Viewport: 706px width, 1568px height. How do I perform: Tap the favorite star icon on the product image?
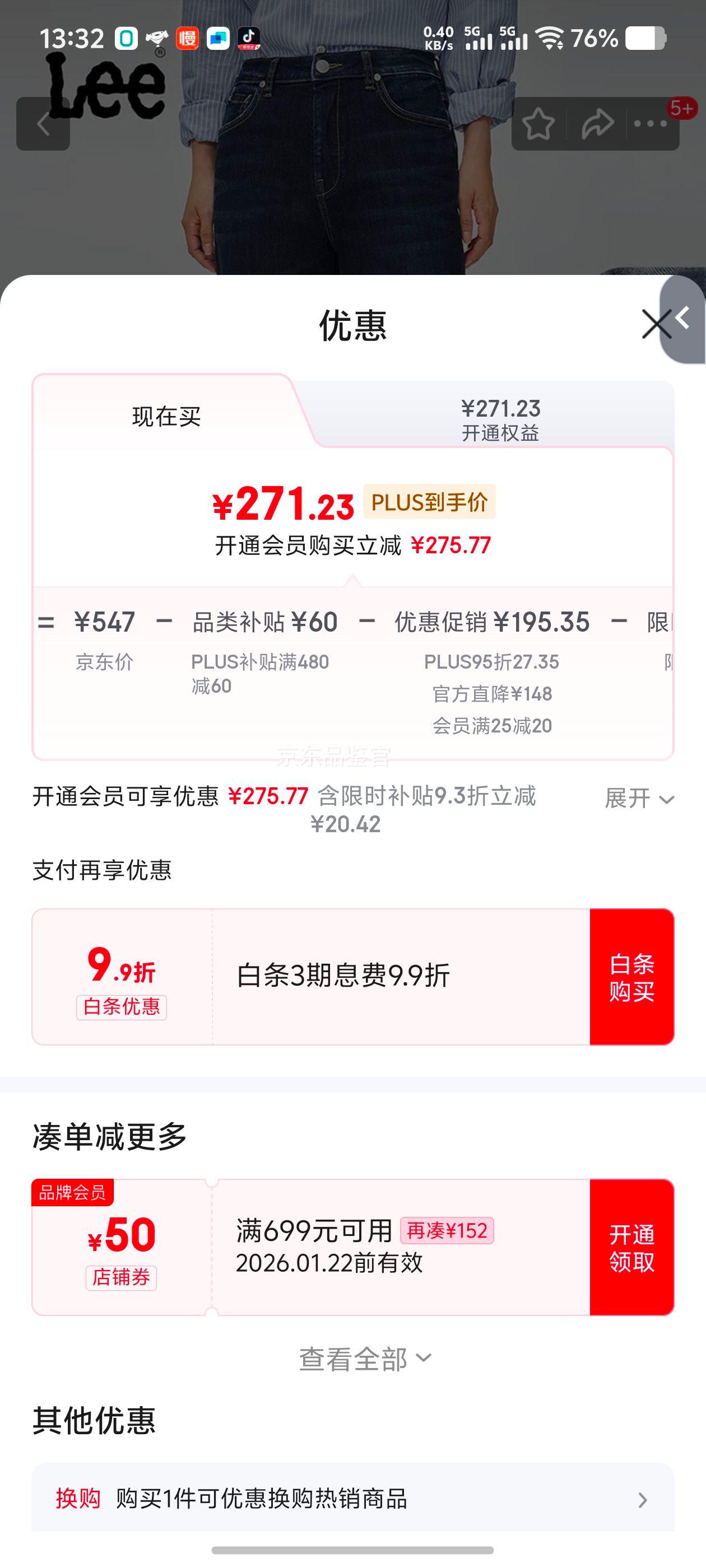tap(538, 124)
